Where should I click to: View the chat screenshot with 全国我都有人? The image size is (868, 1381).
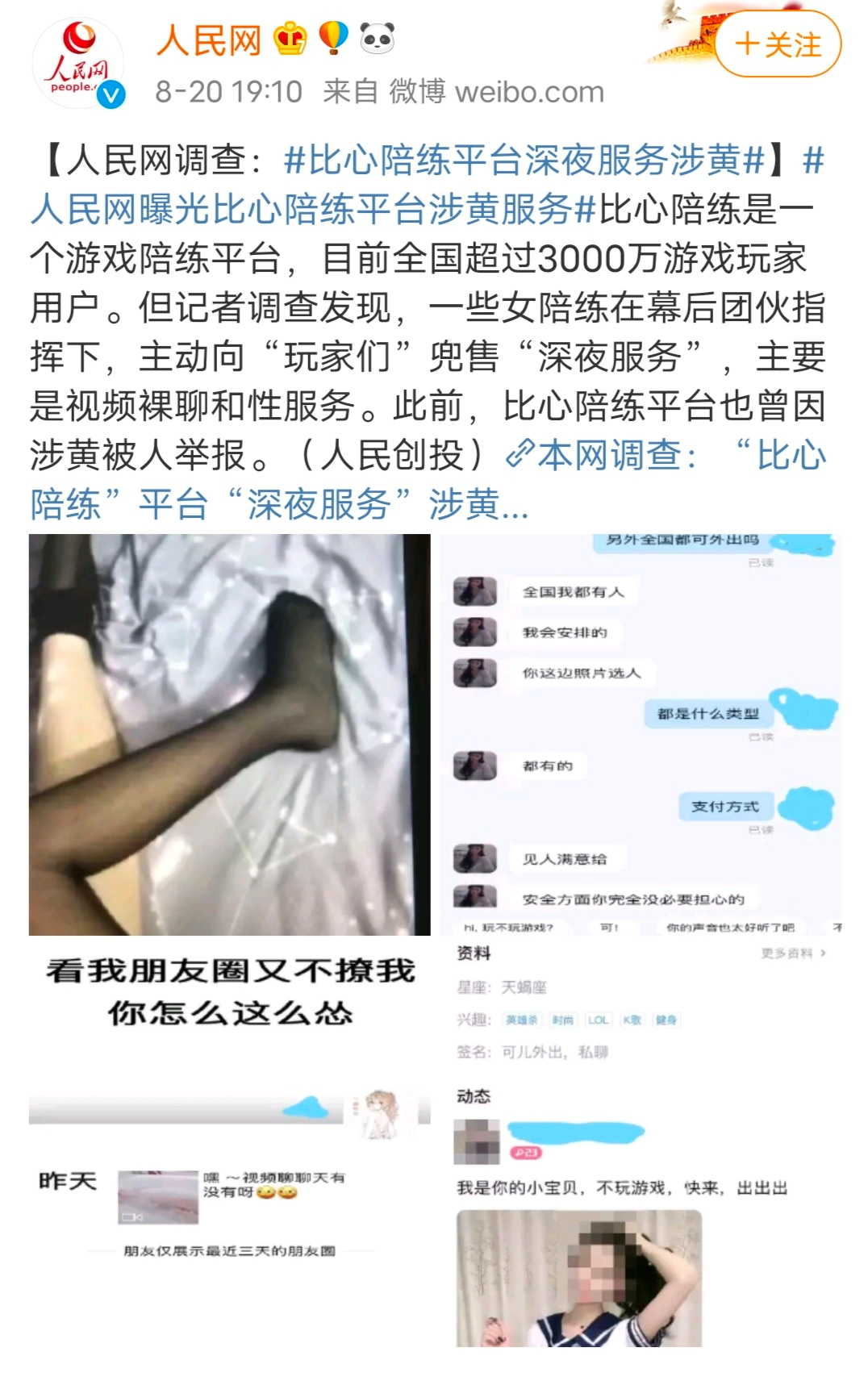[641, 734]
